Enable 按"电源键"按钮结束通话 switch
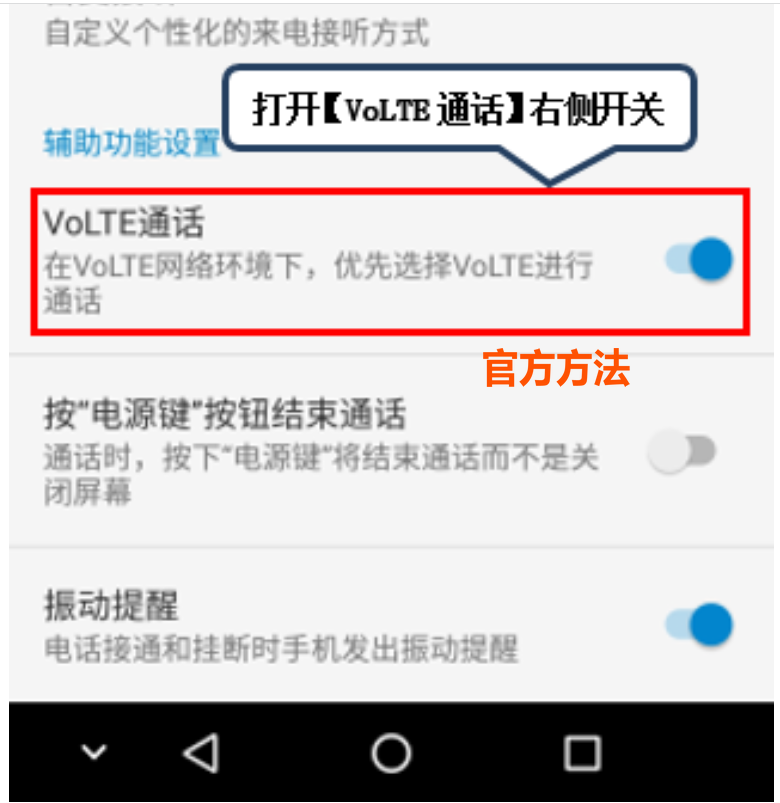The image size is (780, 803). tap(682, 453)
